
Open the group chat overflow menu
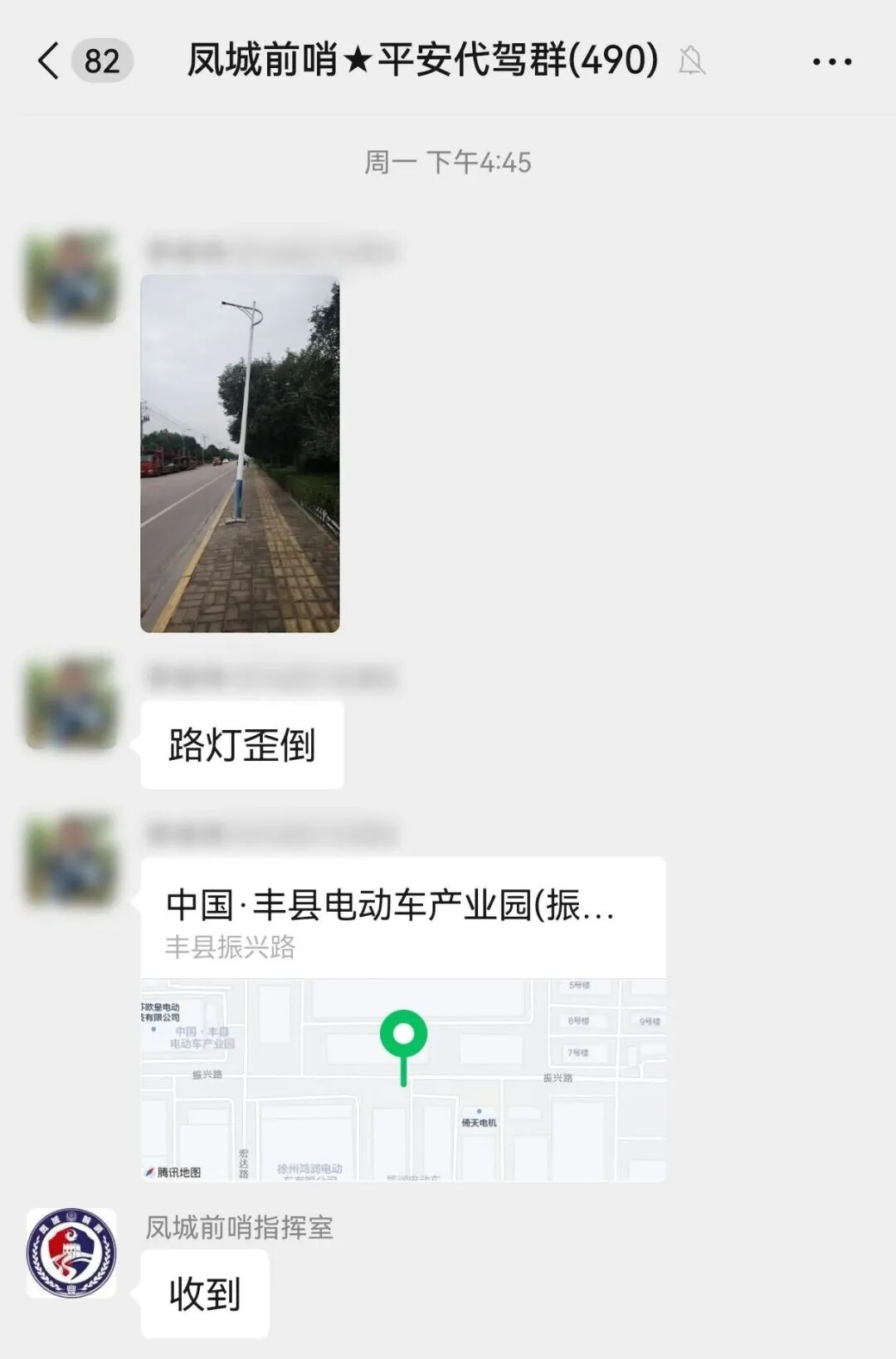tap(831, 61)
